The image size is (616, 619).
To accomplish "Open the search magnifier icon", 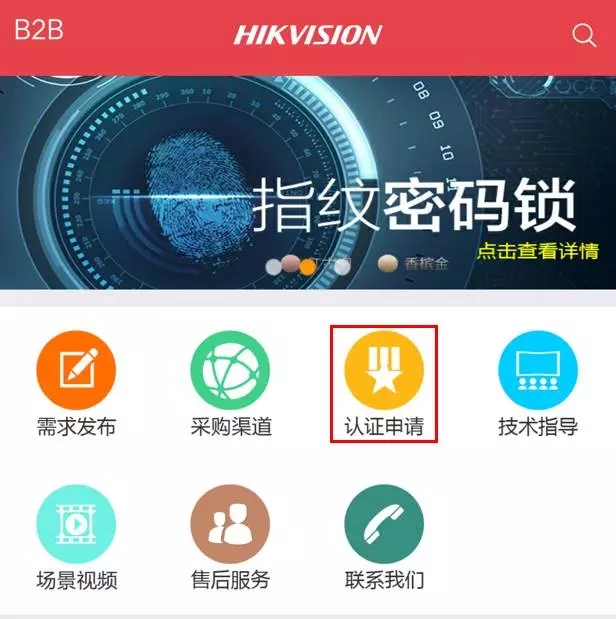I will 584,35.
